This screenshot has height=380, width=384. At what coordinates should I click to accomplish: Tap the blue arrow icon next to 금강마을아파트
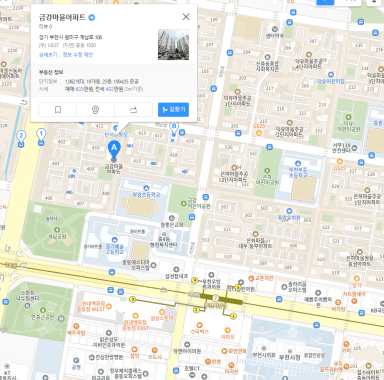point(92,17)
